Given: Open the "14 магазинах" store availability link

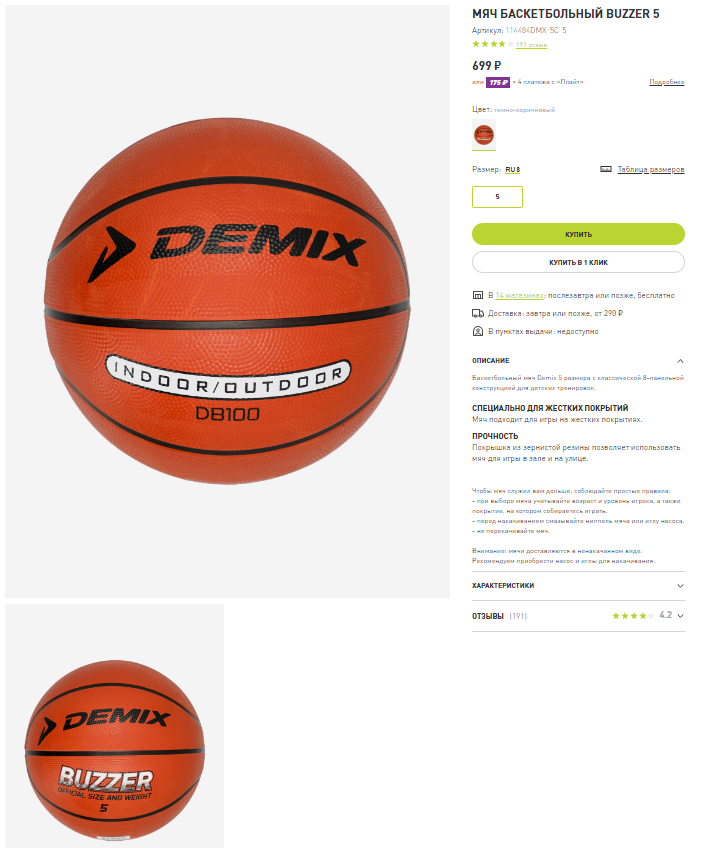Looking at the screenshot, I should 520,296.
